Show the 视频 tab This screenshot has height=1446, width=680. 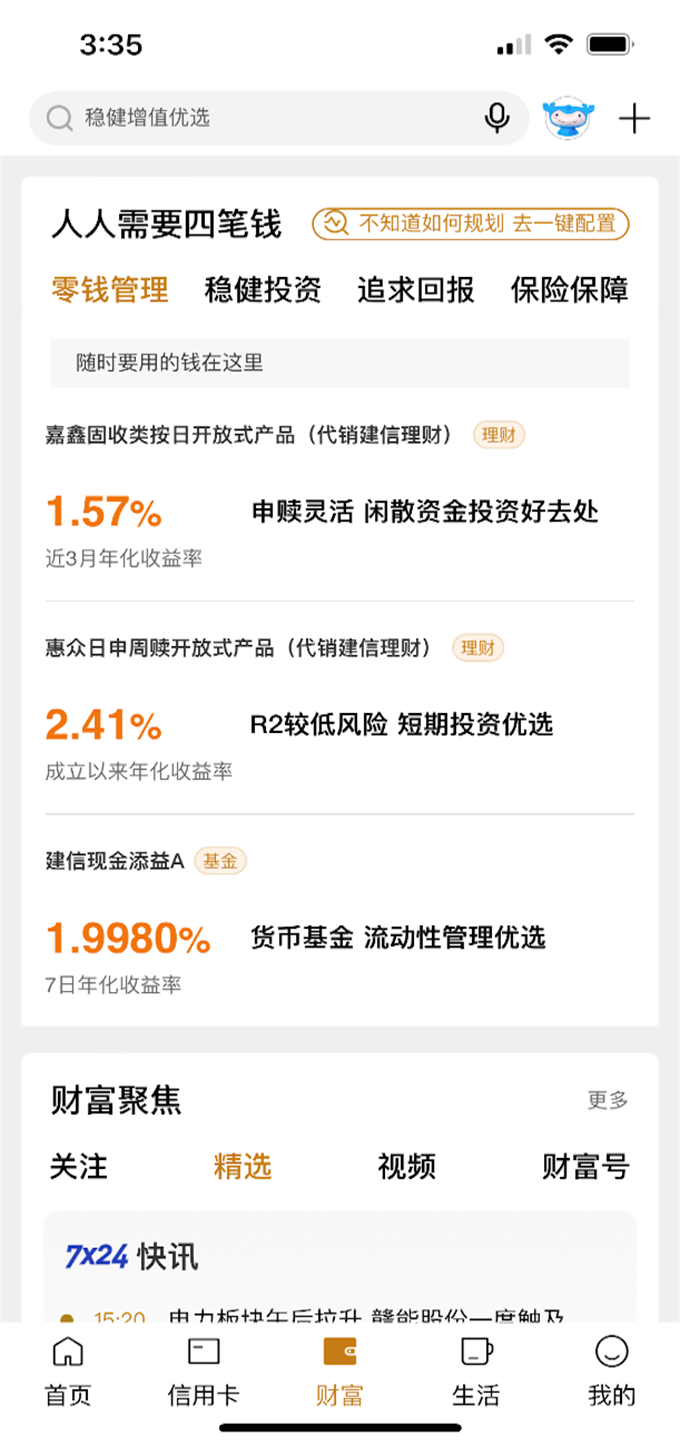406,1166
